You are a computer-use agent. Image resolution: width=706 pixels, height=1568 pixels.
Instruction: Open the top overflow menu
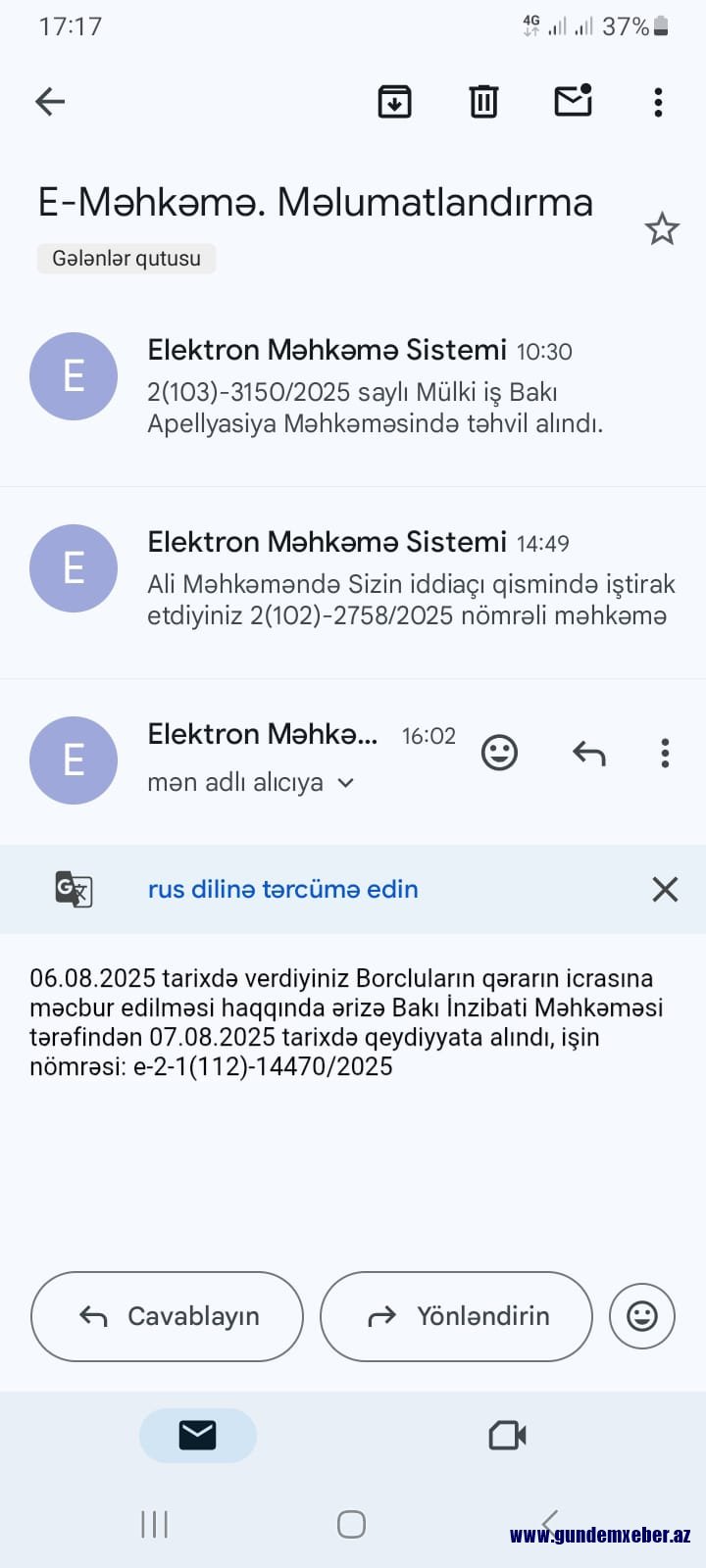[658, 102]
